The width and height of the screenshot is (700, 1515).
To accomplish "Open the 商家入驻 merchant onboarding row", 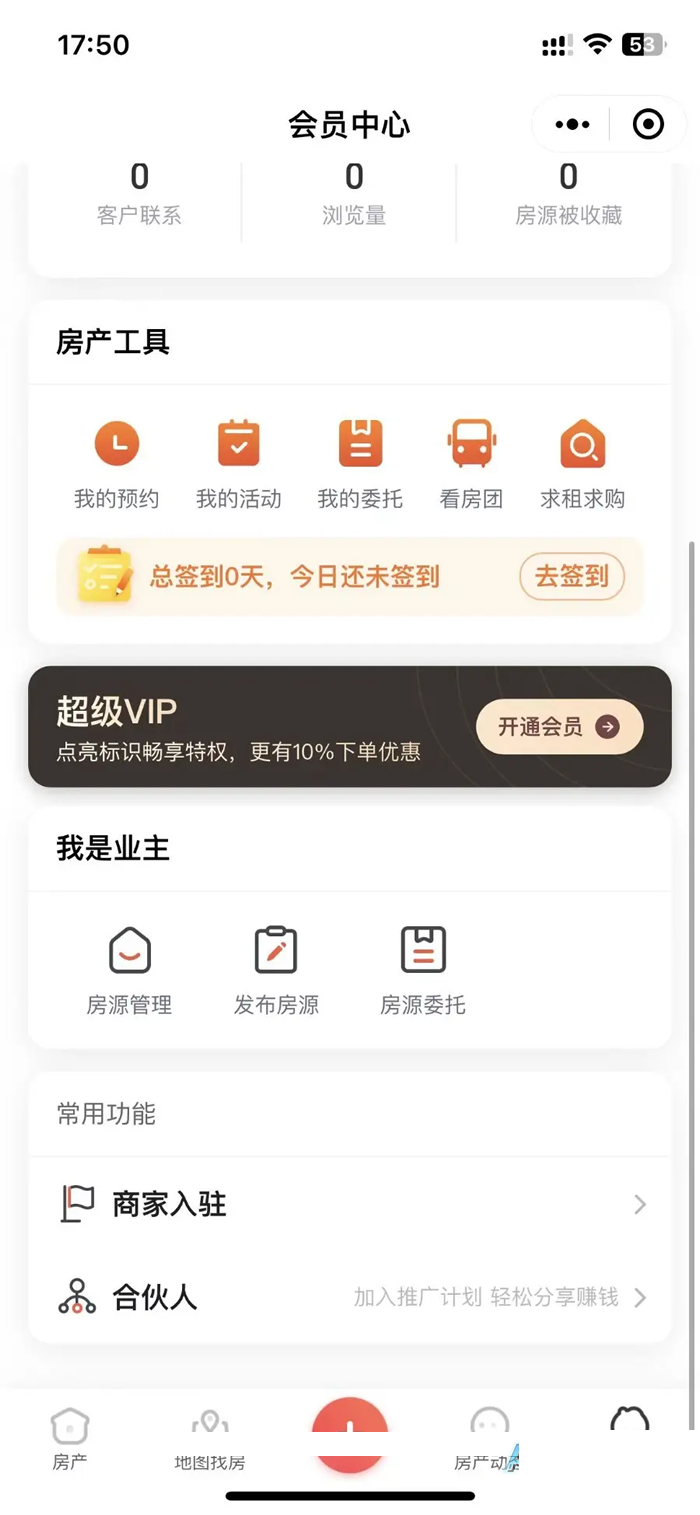I will tap(350, 1204).
